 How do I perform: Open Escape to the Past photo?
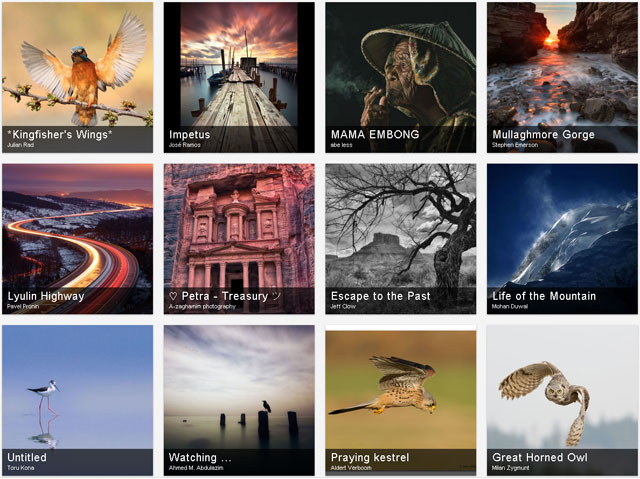pos(400,230)
